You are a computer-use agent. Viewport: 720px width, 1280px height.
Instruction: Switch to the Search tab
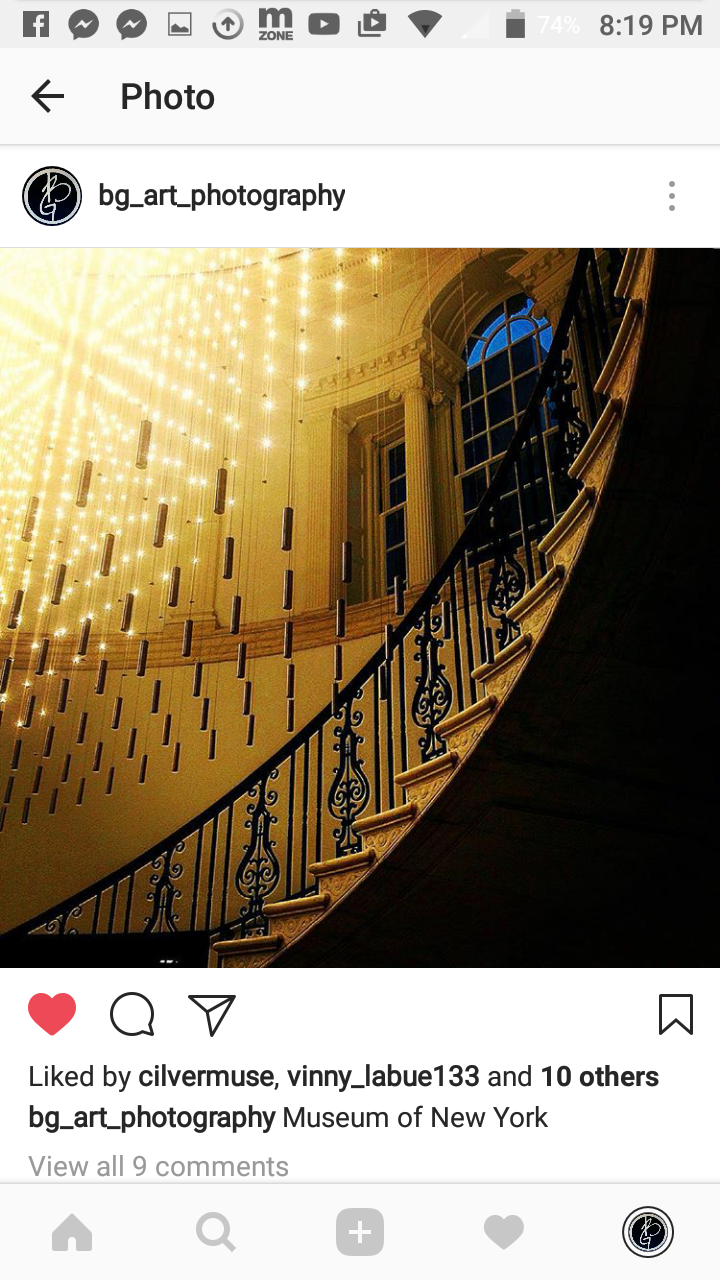216,1232
